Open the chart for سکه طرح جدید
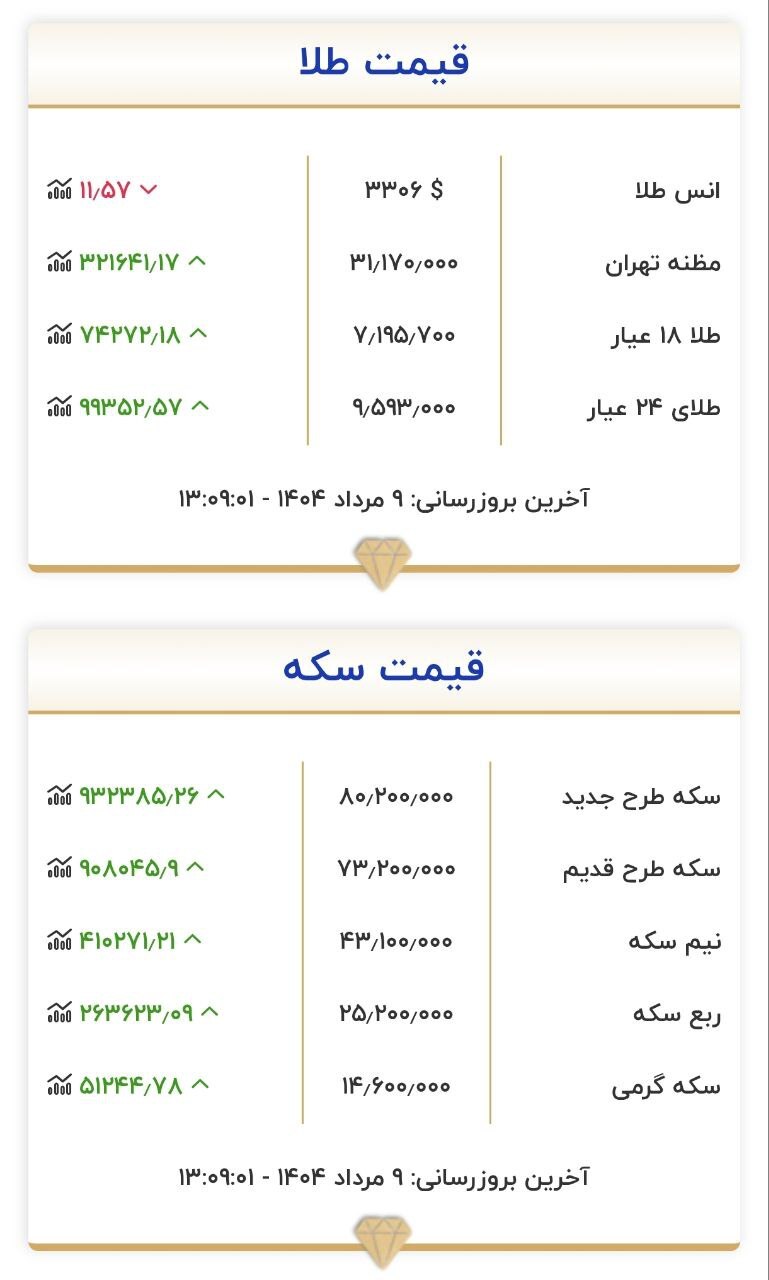This screenshot has width=769, height=1280. click(x=60, y=795)
